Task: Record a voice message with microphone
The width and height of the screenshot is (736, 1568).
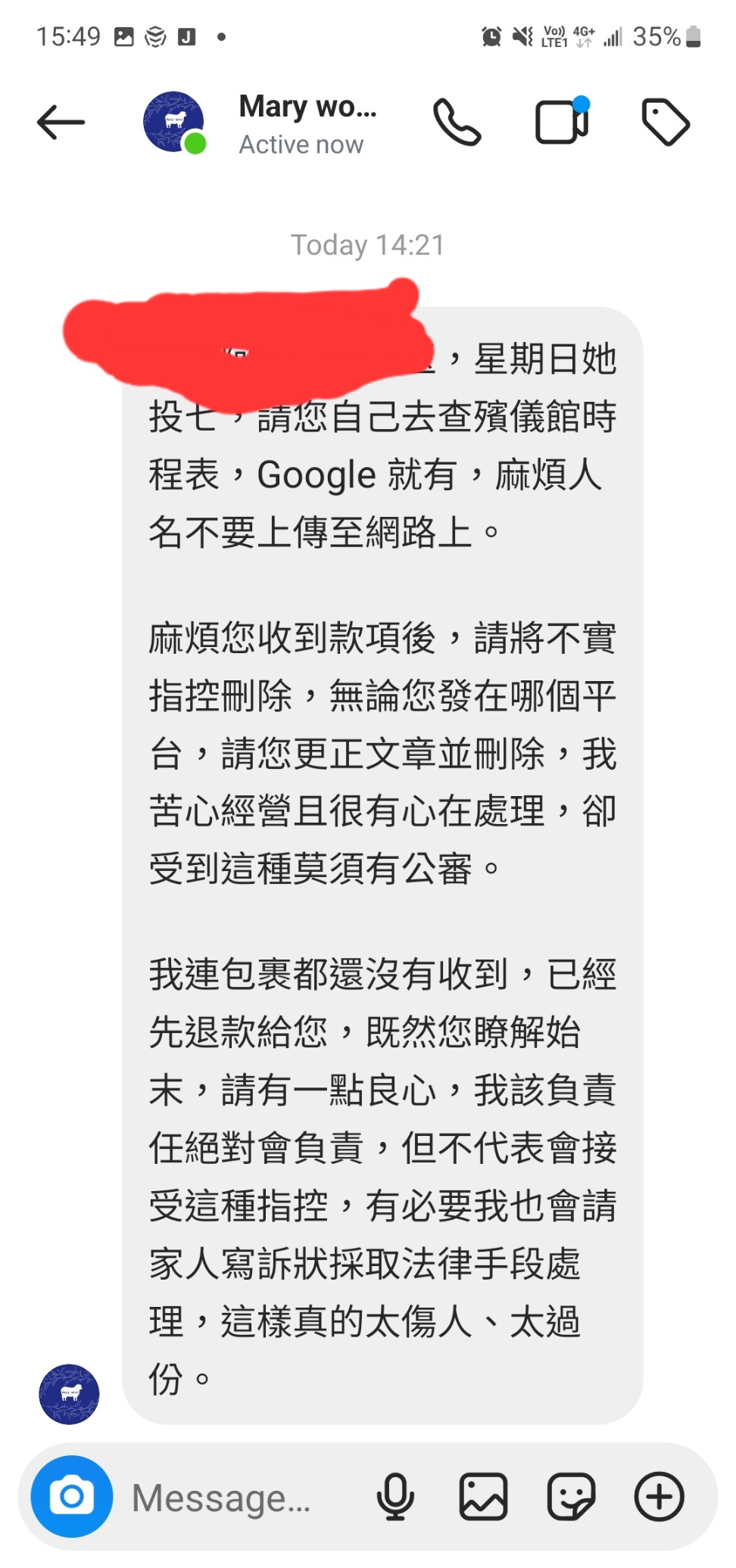Action: point(395,1496)
